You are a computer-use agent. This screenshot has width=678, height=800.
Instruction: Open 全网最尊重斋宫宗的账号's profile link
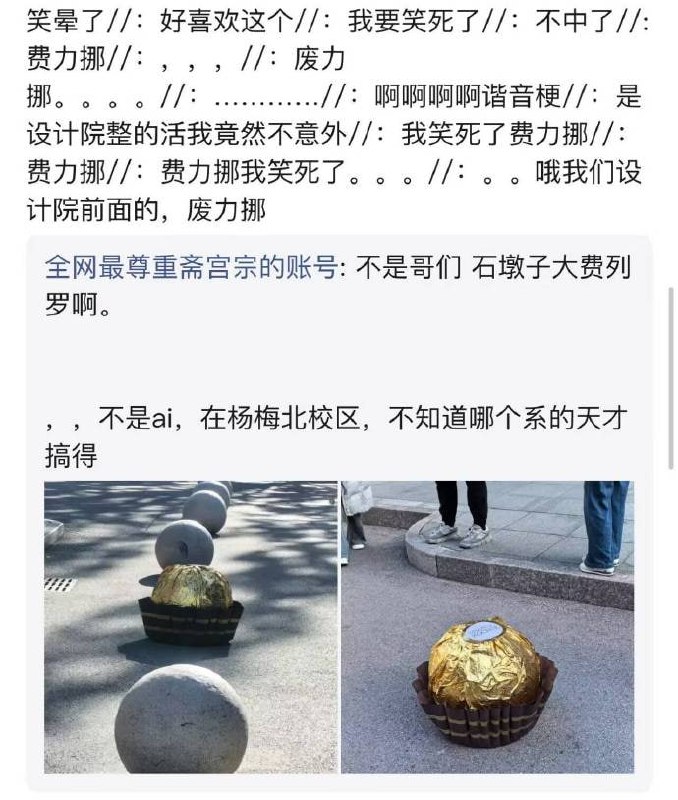(190, 270)
